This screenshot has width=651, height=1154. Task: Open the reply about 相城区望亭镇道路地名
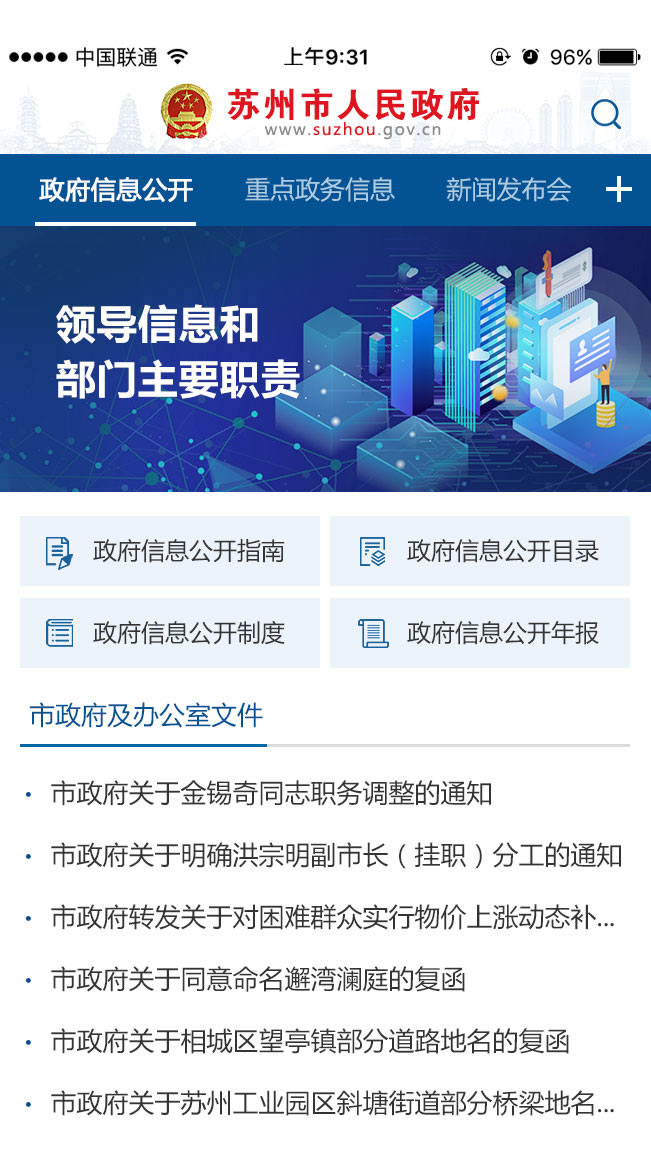[x=310, y=1042]
